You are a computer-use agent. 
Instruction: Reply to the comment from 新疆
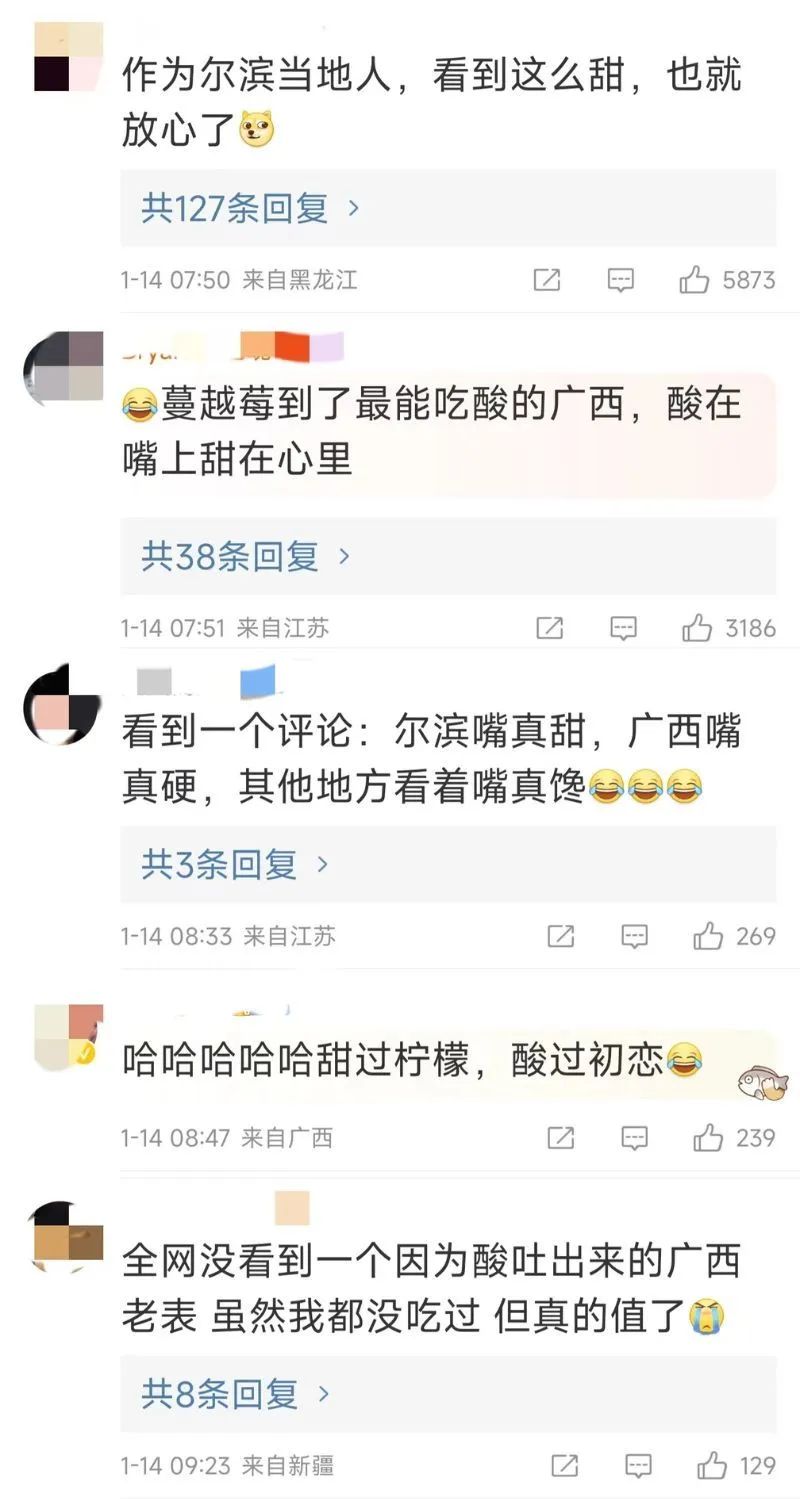(638, 1466)
